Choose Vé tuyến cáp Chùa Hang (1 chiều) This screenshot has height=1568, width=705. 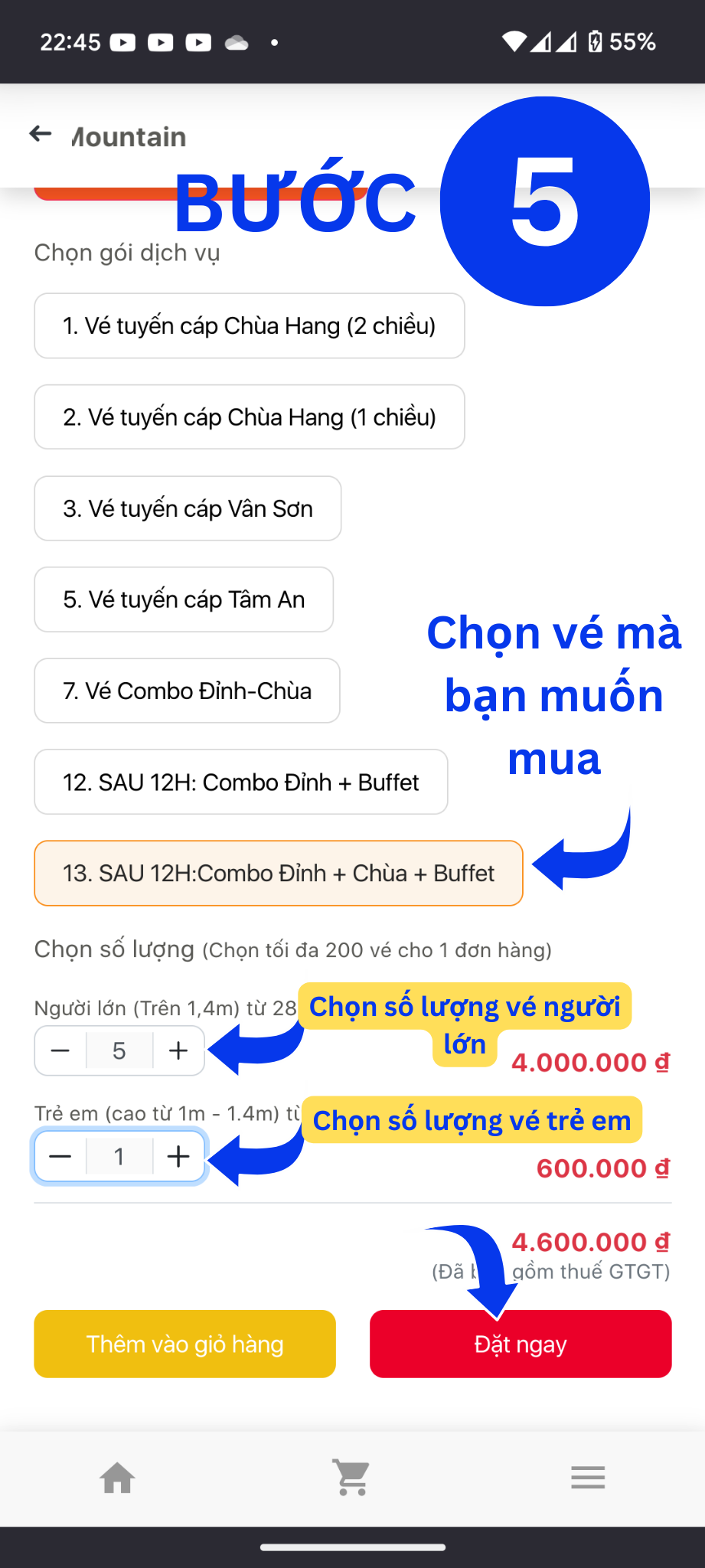click(249, 417)
